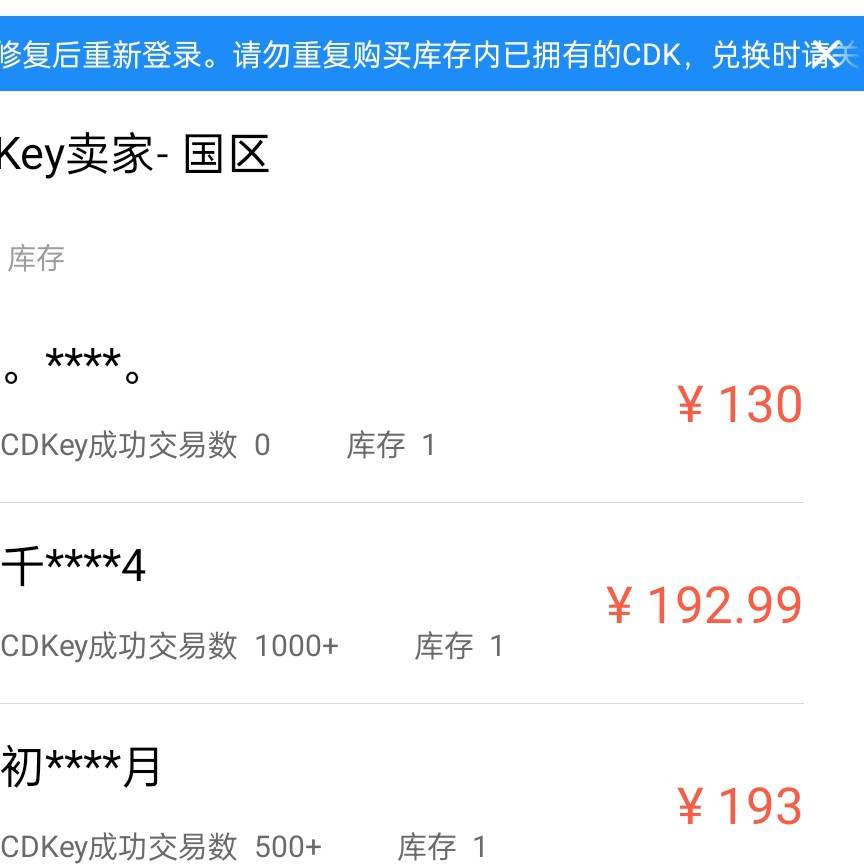Image resolution: width=864 pixels, height=864 pixels.
Task: Select seller 千****4 priced ¥192.99
Action: click(400, 604)
